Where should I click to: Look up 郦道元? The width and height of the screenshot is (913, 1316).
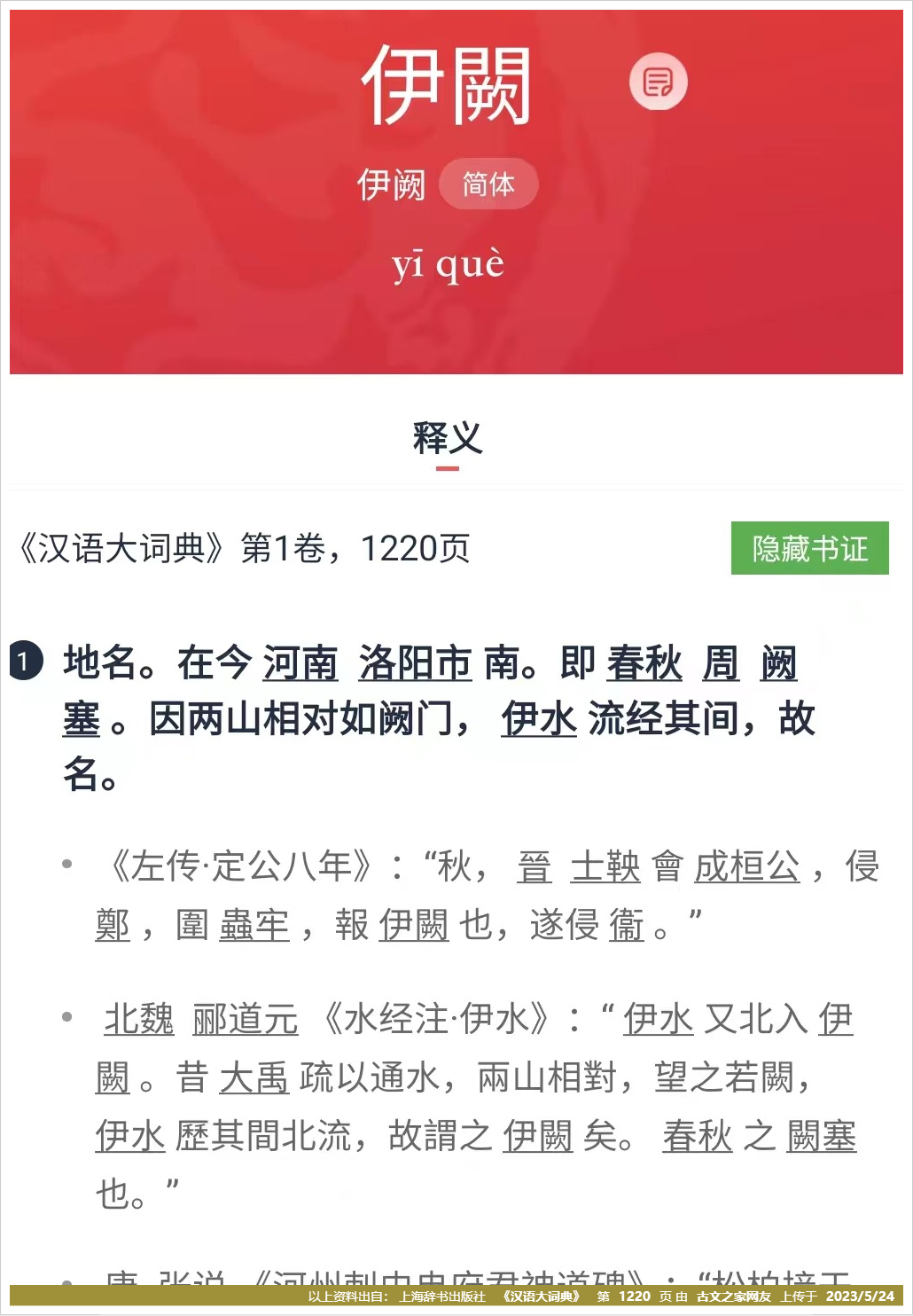point(245,1019)
